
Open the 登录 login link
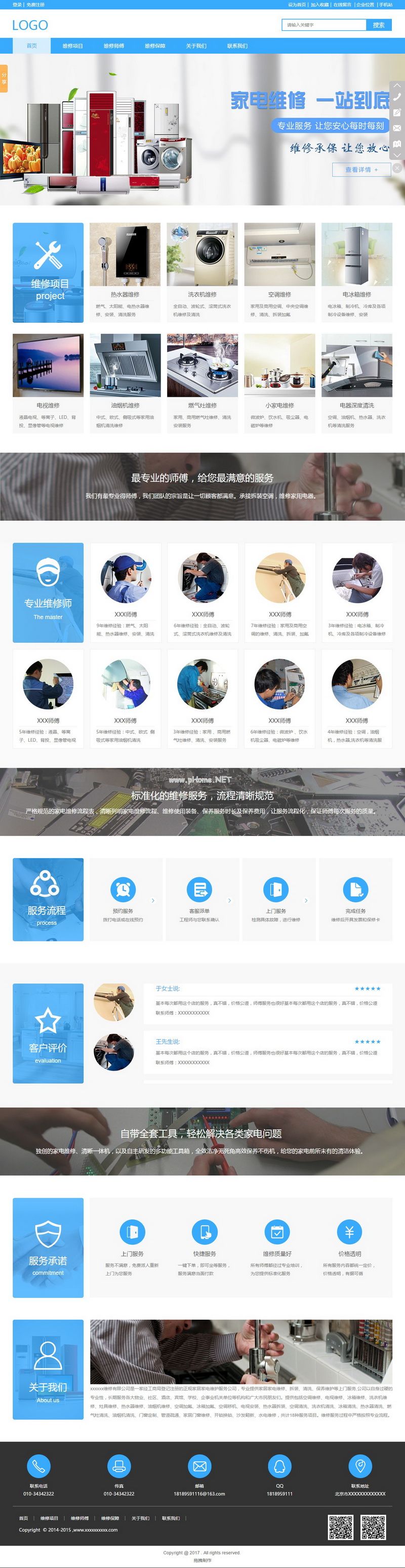[16, 4]
